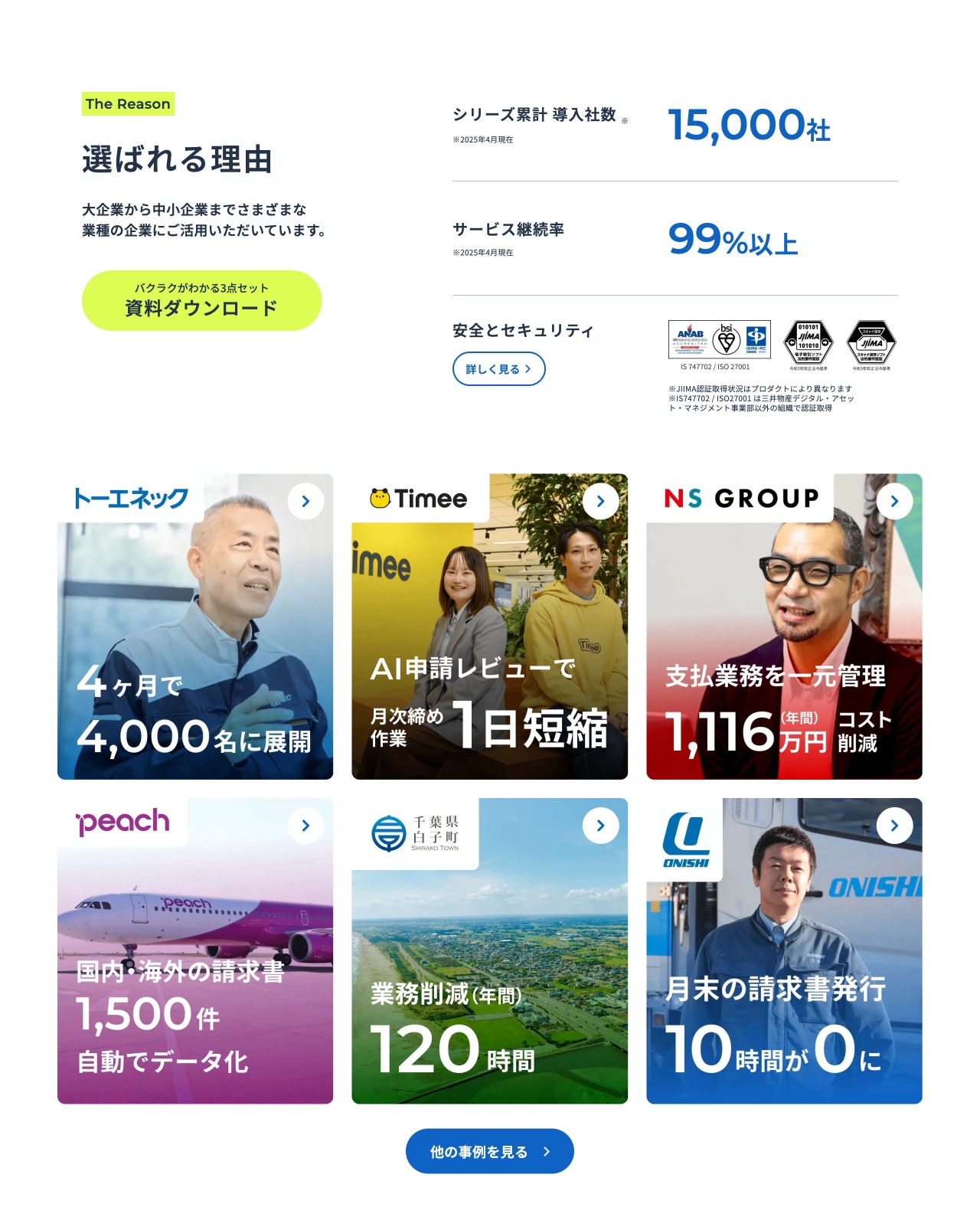Screen dimensions: 980x1217
Task: Click the peach card arrow icon
Action: click(305, 826)
